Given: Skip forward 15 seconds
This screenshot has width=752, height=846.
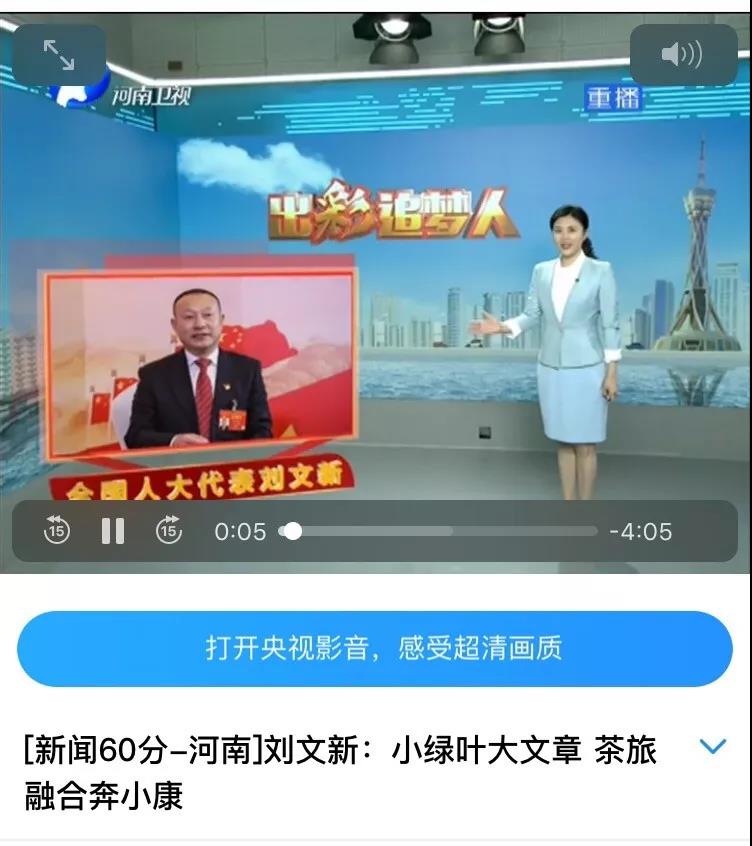Looking at the screenshot, I should [x=169, y=531].
